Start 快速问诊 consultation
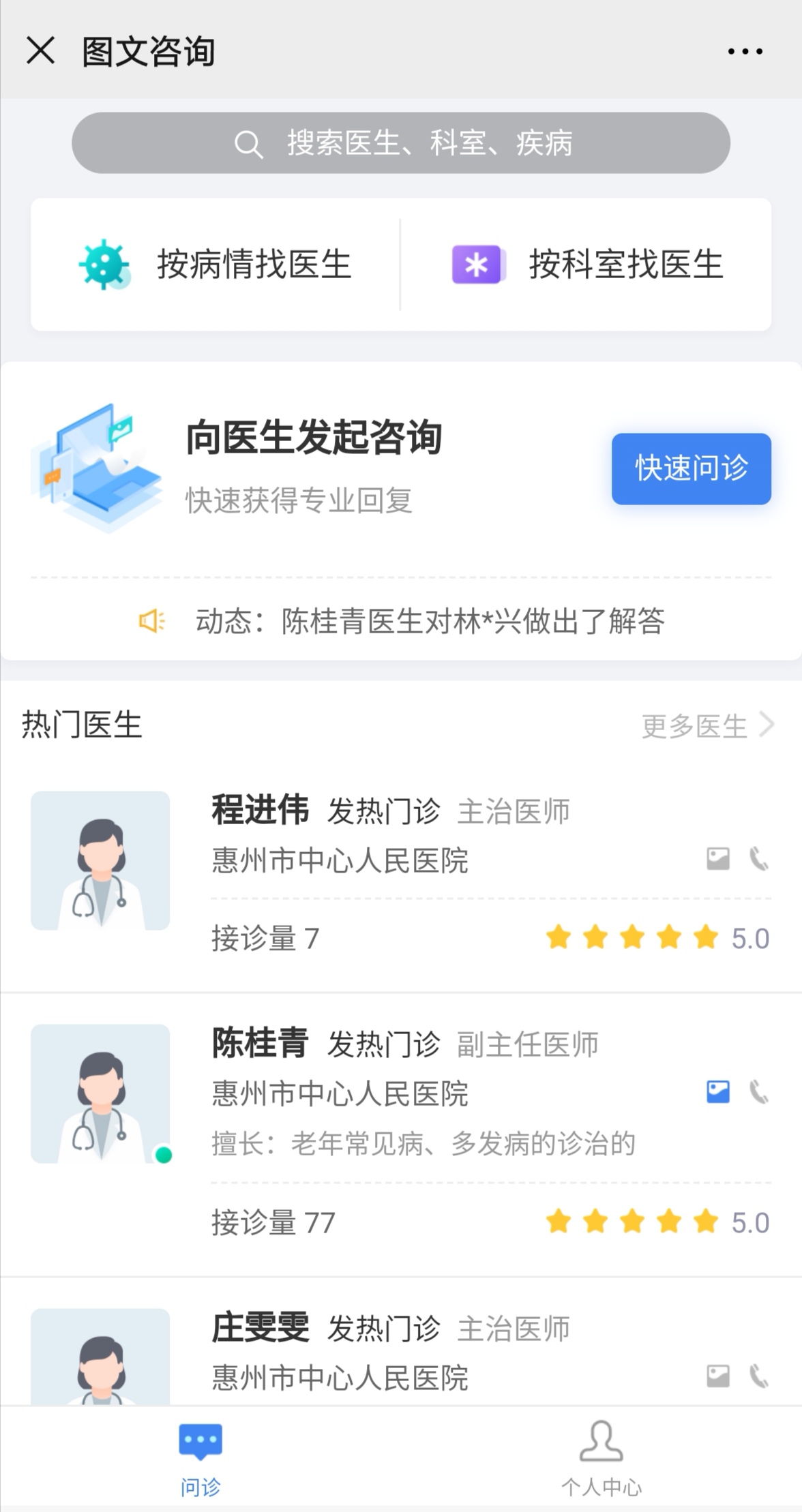This screenshot has width=802, height=1512. (691, 469)
